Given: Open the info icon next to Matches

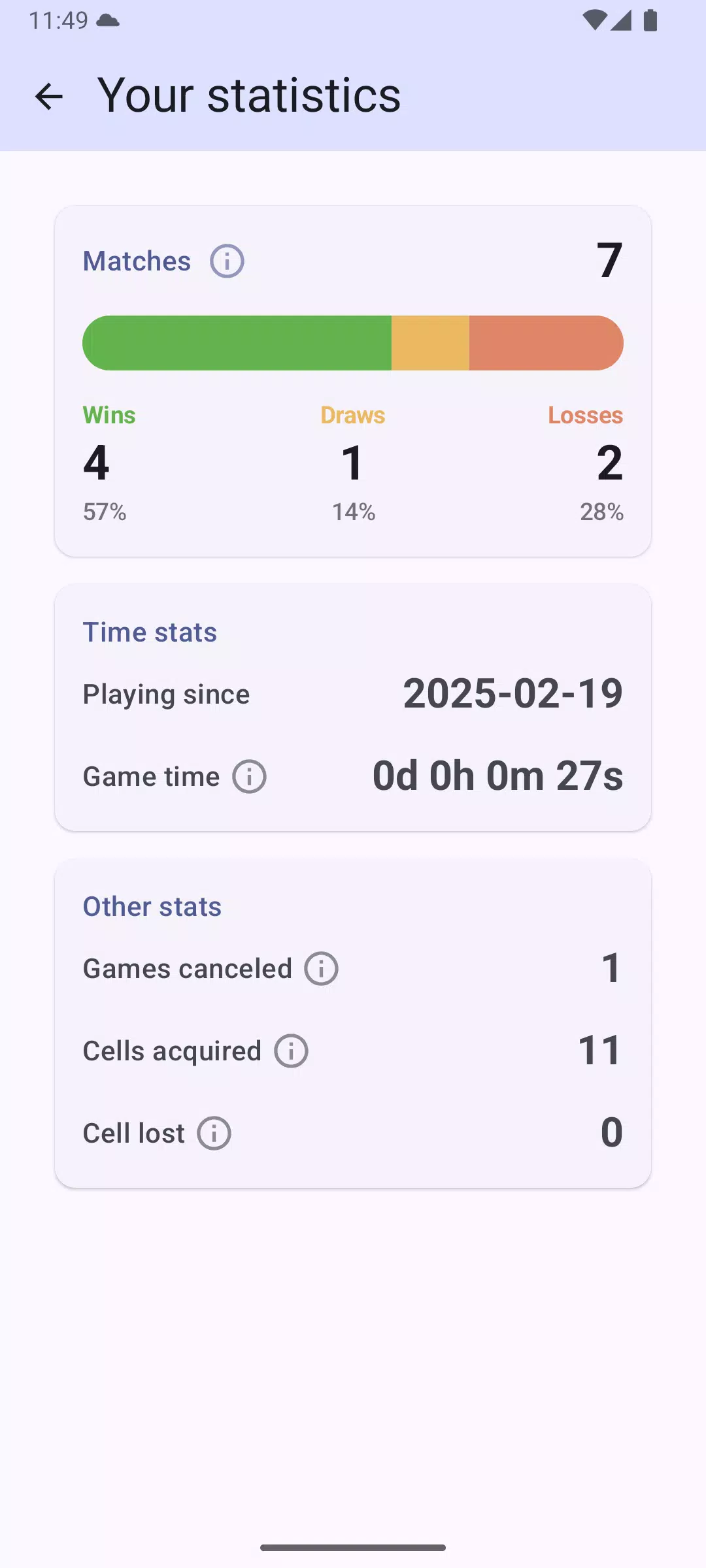Looking at the screenshot, I should coord(227,261).
